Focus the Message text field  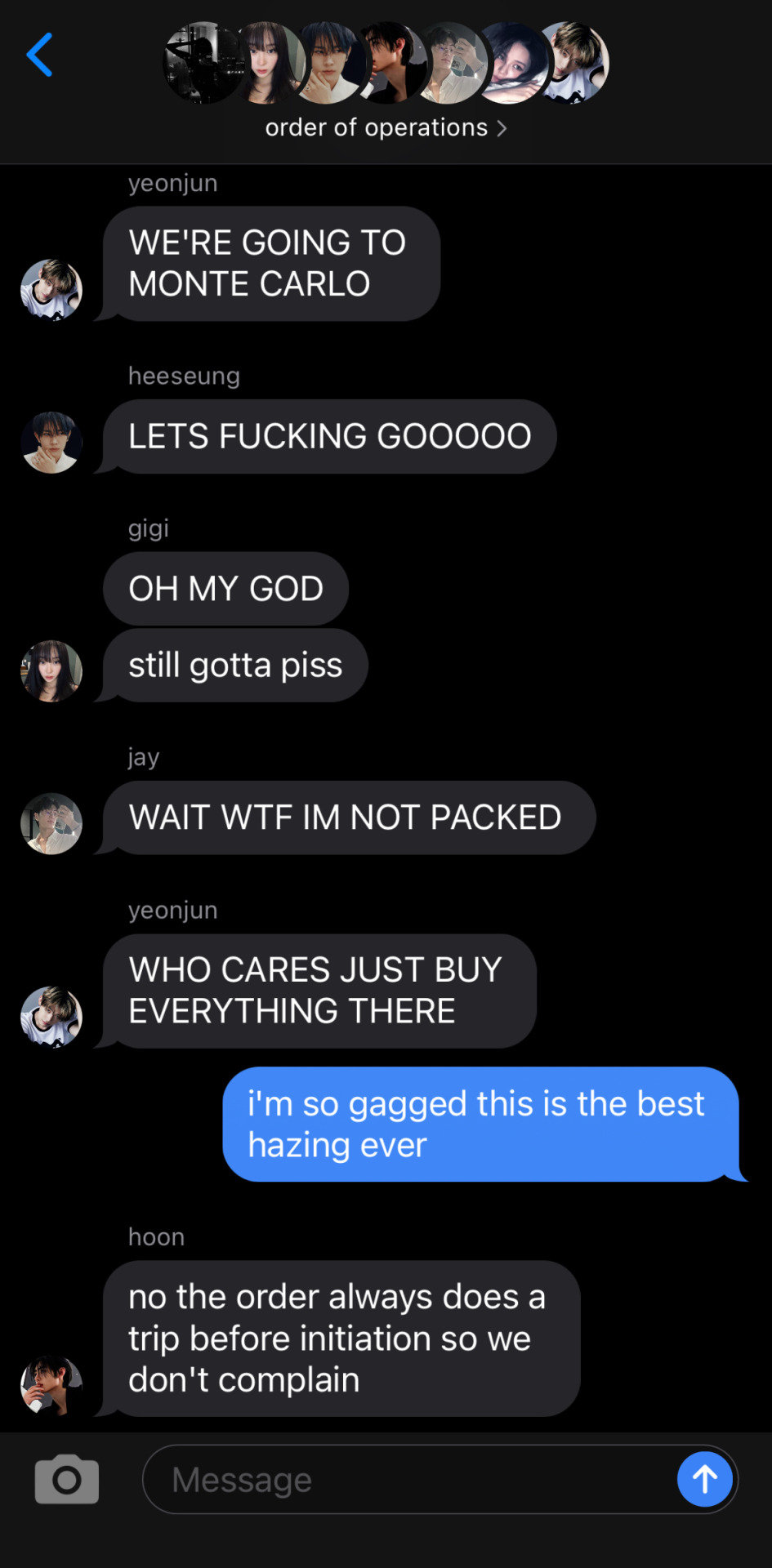tap(408, 1479)
